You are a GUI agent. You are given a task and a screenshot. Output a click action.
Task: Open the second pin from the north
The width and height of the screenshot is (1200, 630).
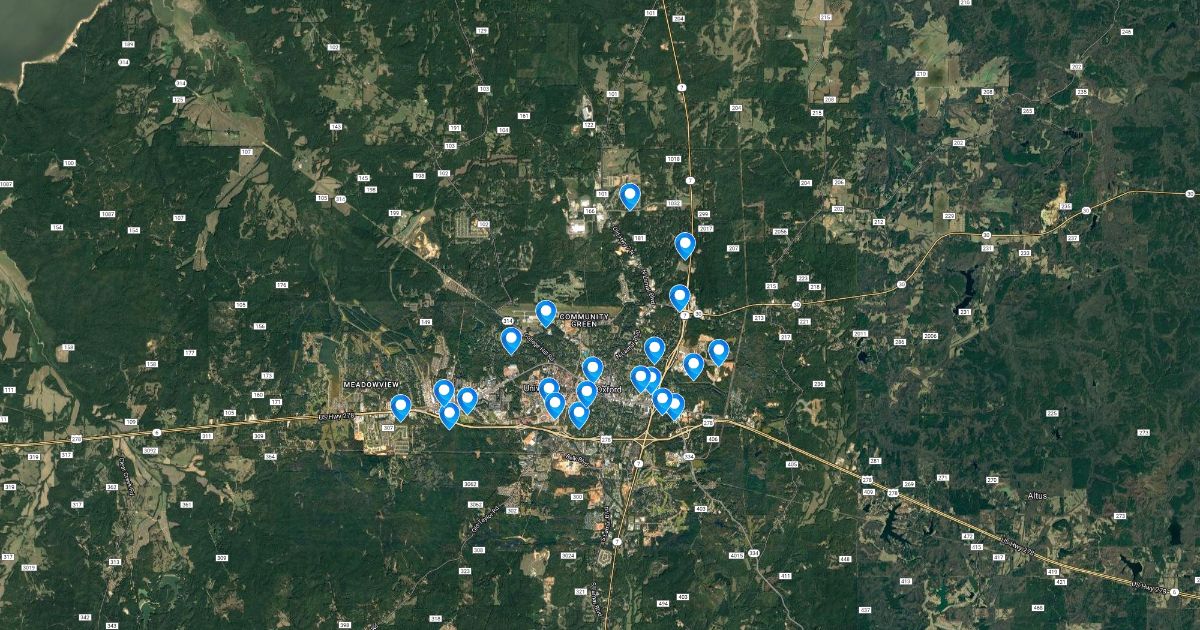(685, 244)
